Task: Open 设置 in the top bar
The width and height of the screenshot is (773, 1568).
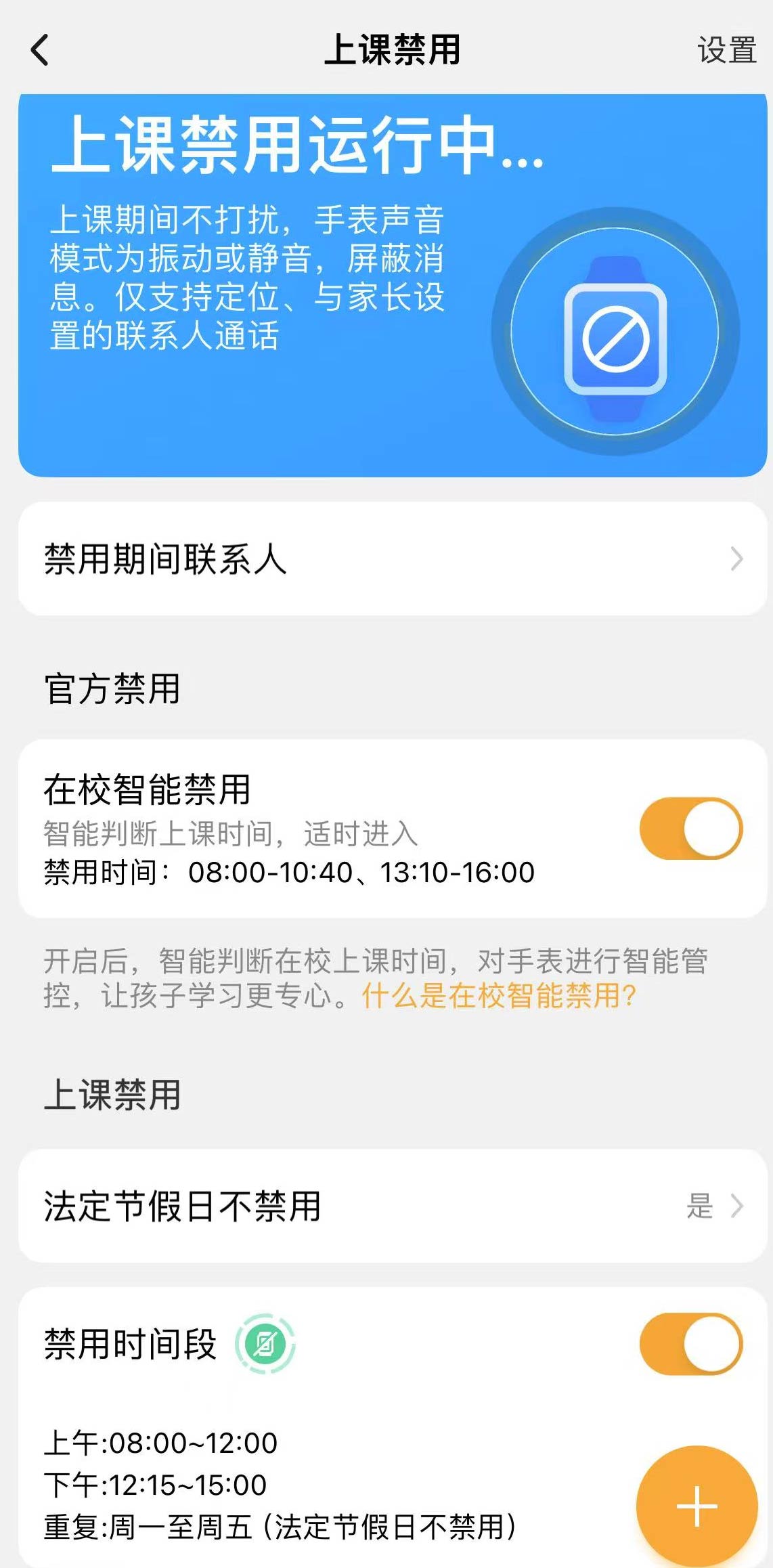Action: (x=727, y=50)
